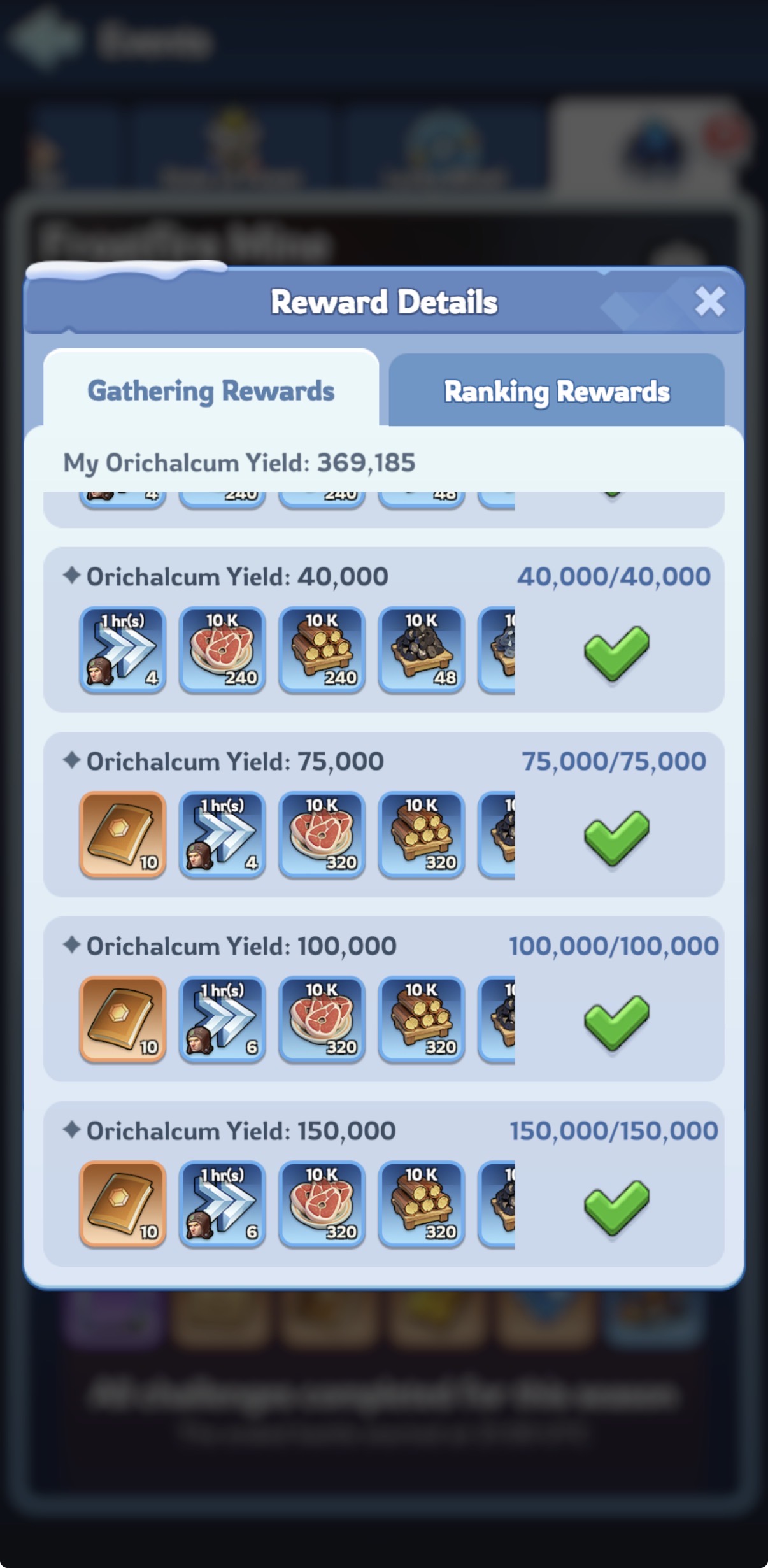Tap the wood reward in the 40,000 yield row

[x=322, y=650]
